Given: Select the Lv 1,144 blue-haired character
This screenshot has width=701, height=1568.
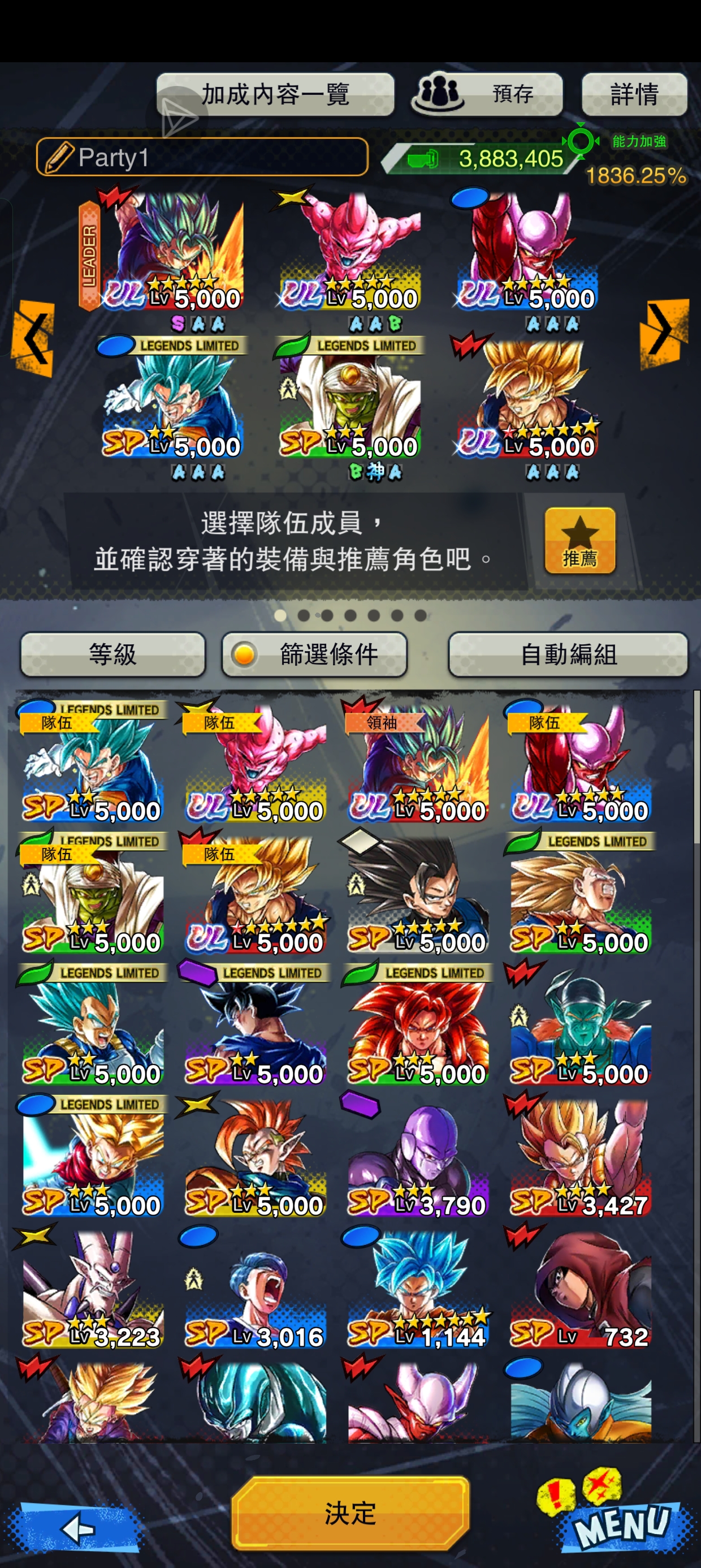Looking at the screenshot, I should point(417,1290).
